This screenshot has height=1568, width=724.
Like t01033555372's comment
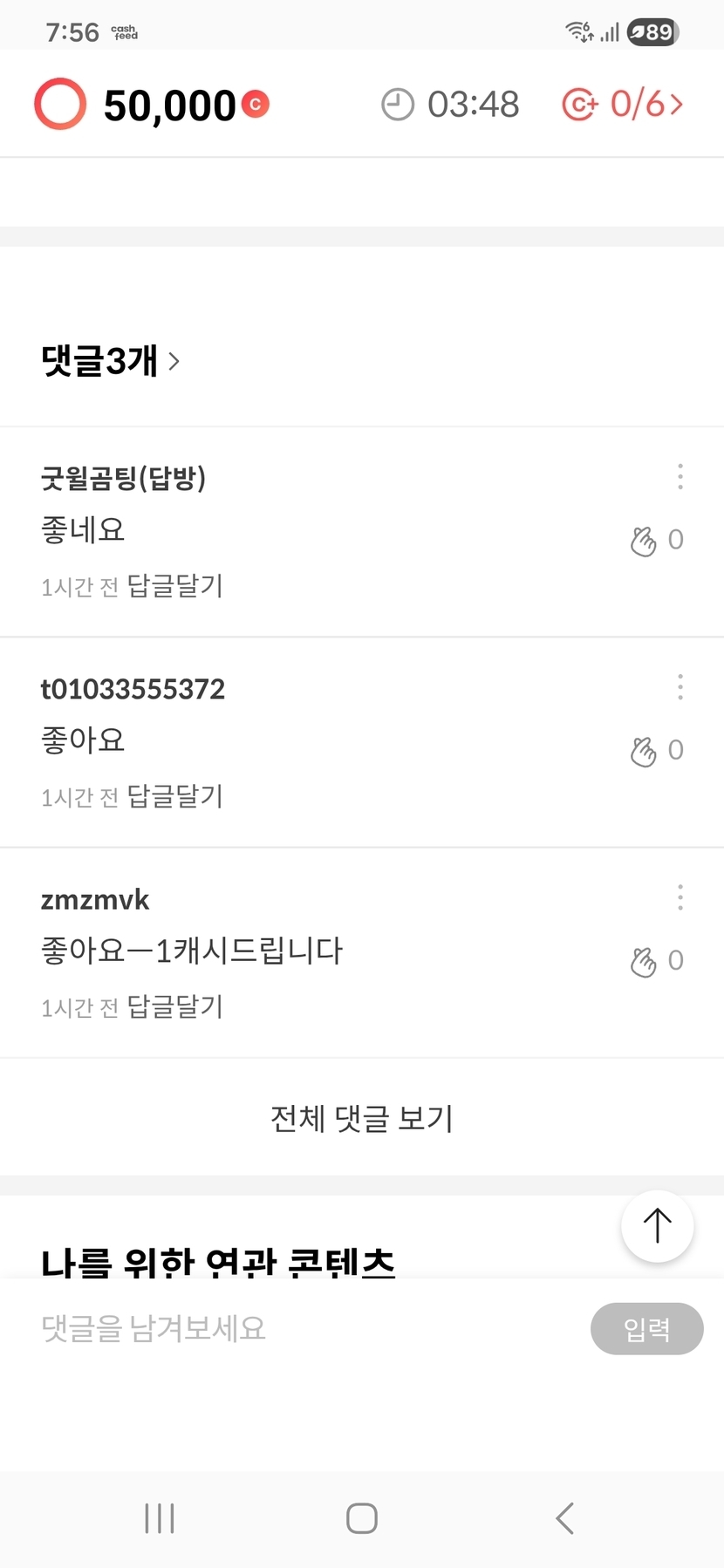[x=644, y=751]
